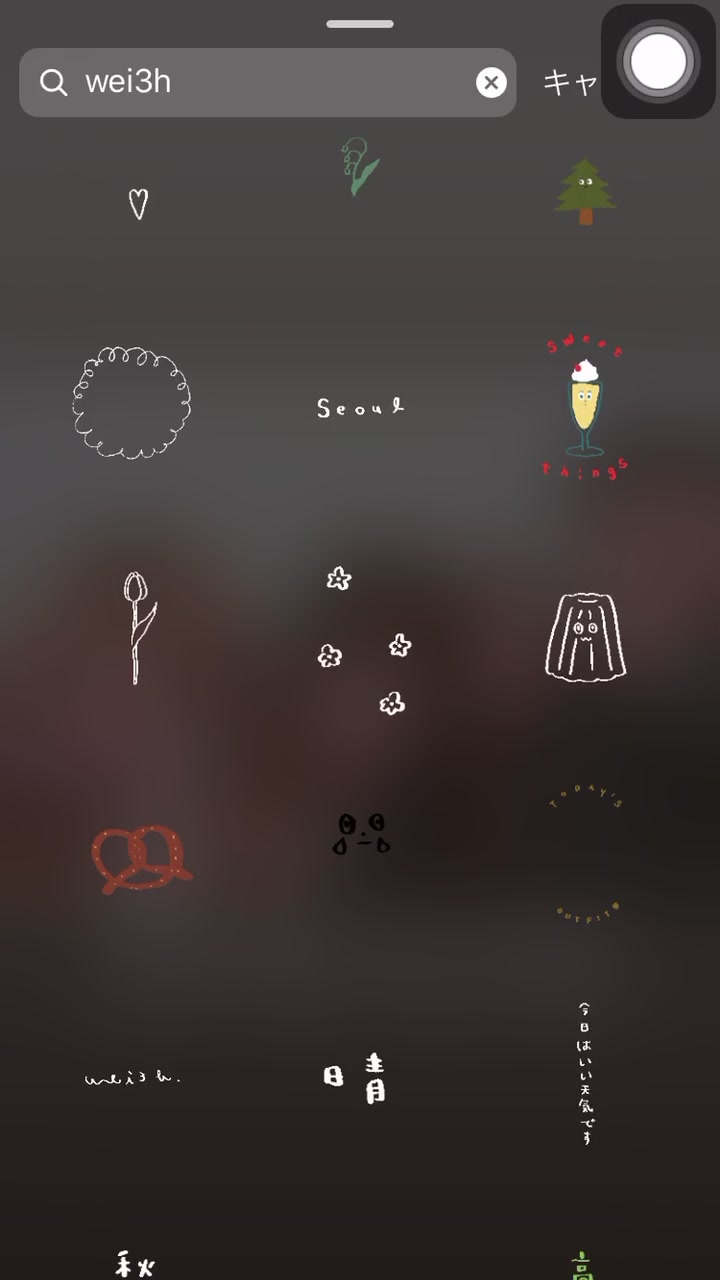Add the scalloped circle frame sticker

pos(131,403)
